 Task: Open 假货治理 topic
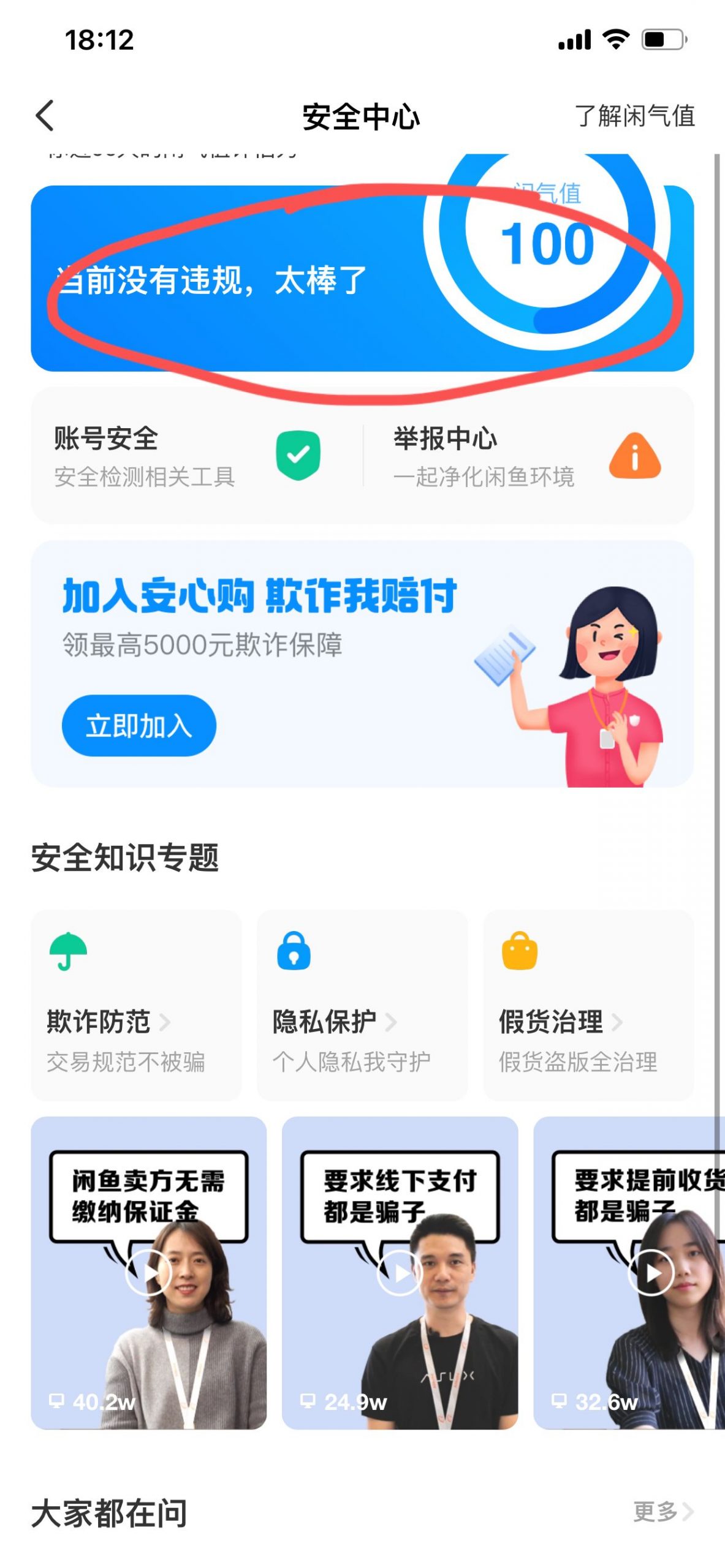(588, 1006)
